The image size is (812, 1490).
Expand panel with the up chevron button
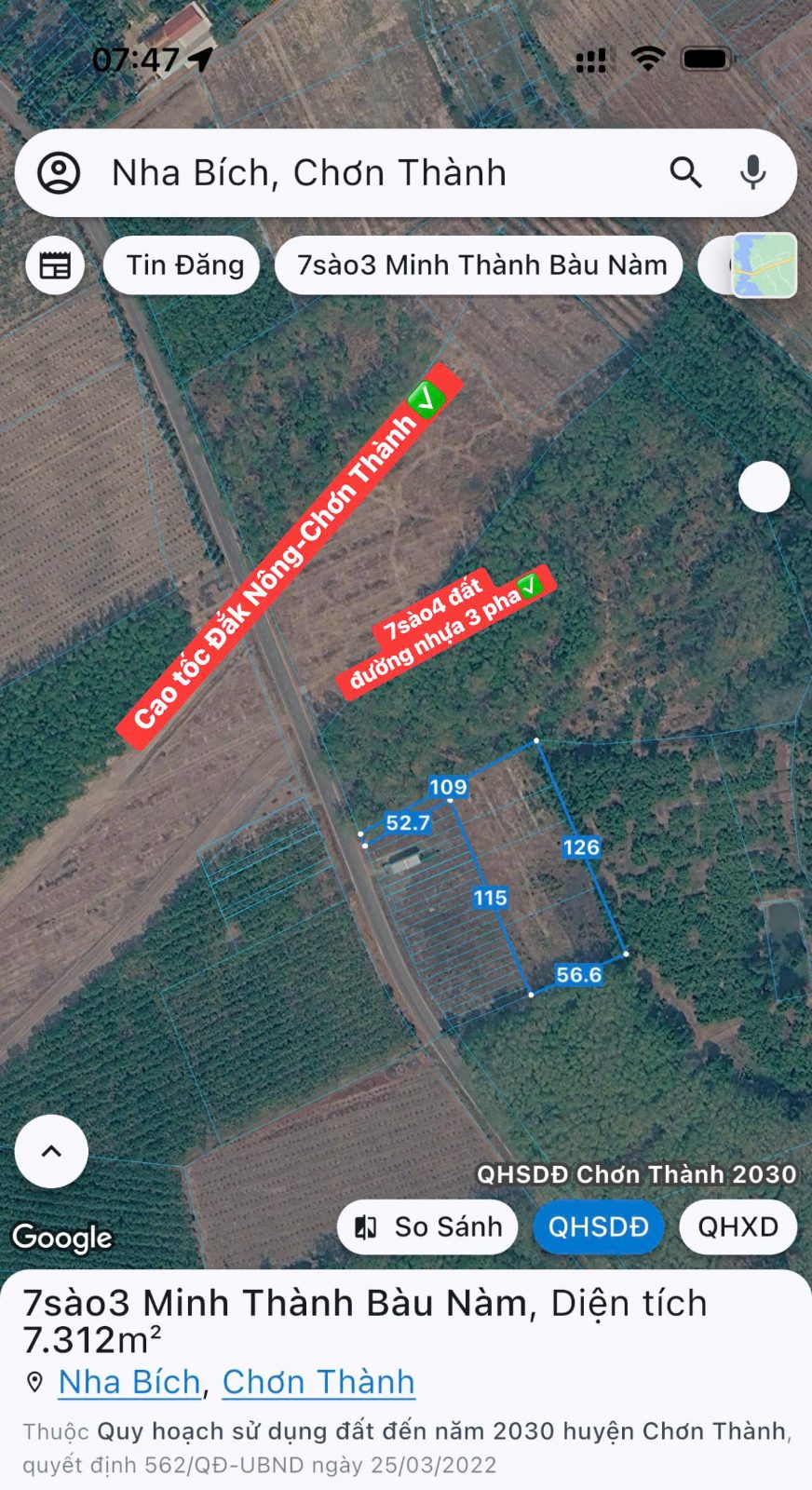[x=51, y=1151]
